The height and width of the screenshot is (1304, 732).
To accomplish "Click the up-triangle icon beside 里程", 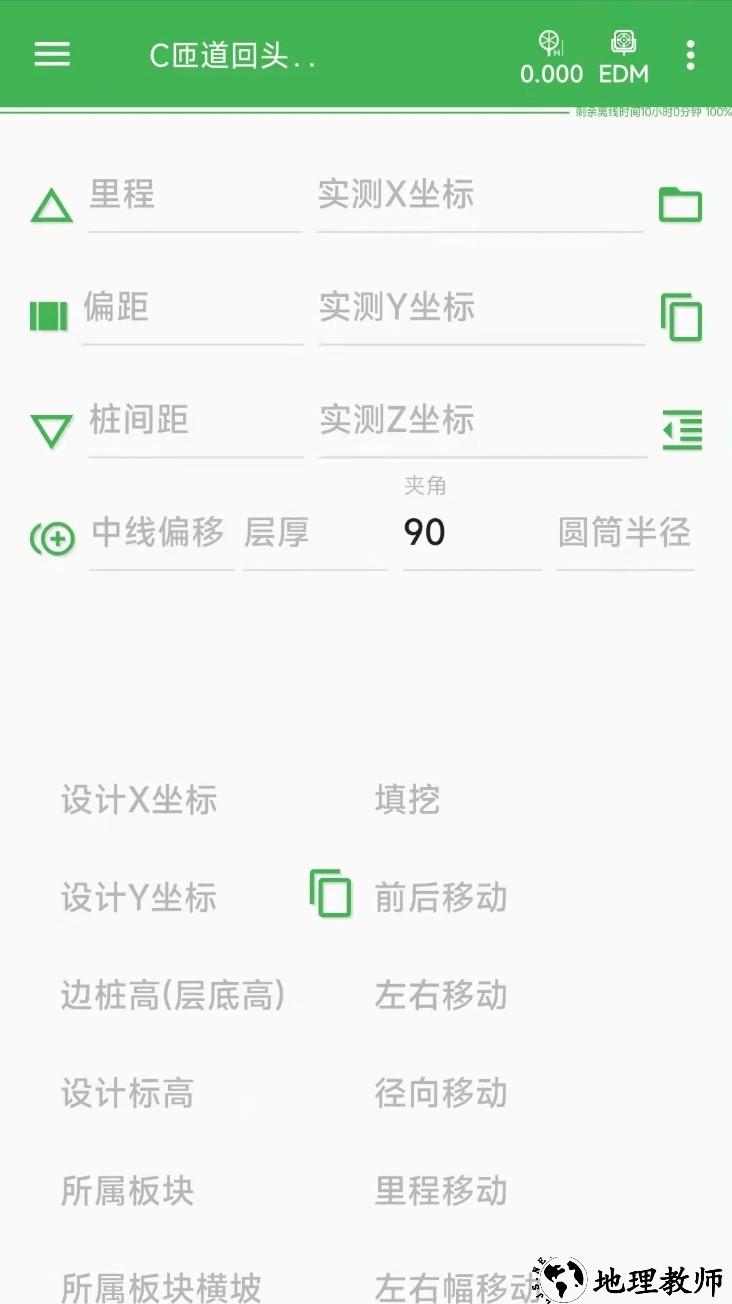I will click(x=49, y=203).
